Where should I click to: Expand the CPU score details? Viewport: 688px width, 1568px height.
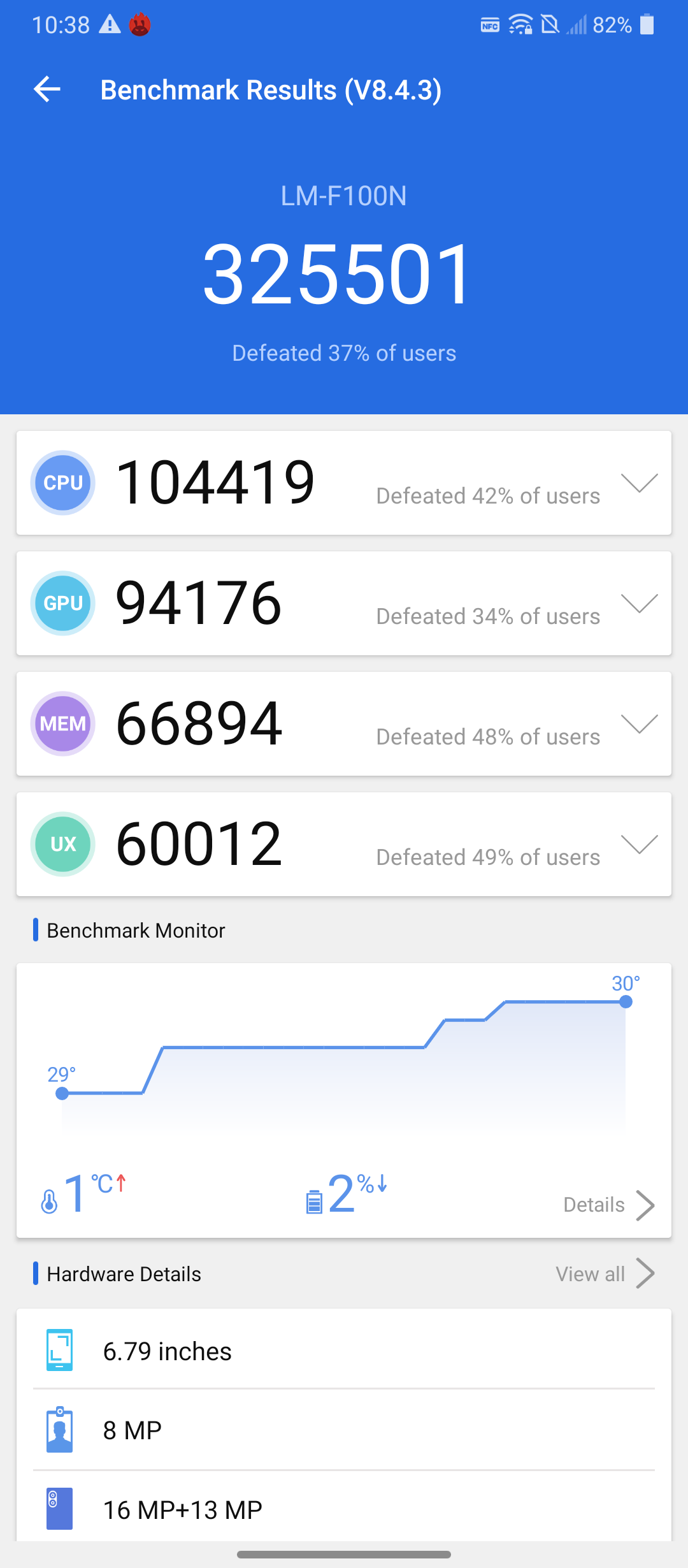[x=639, y=483]
